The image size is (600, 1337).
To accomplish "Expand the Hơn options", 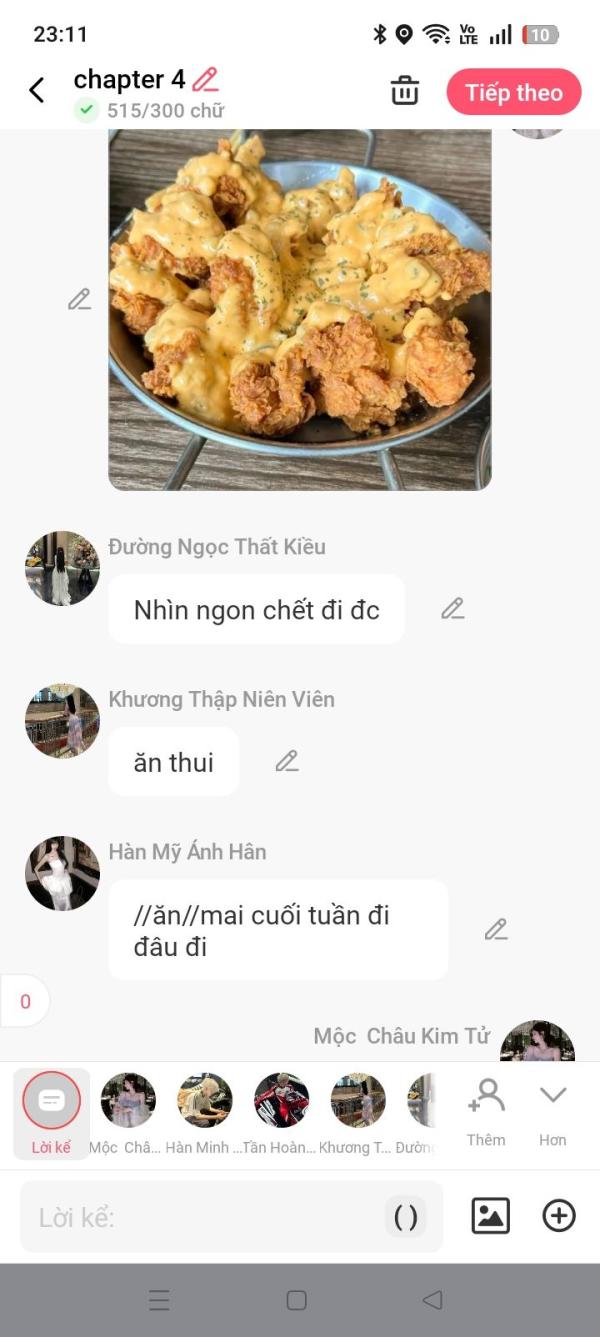I will pos(553,1112).
